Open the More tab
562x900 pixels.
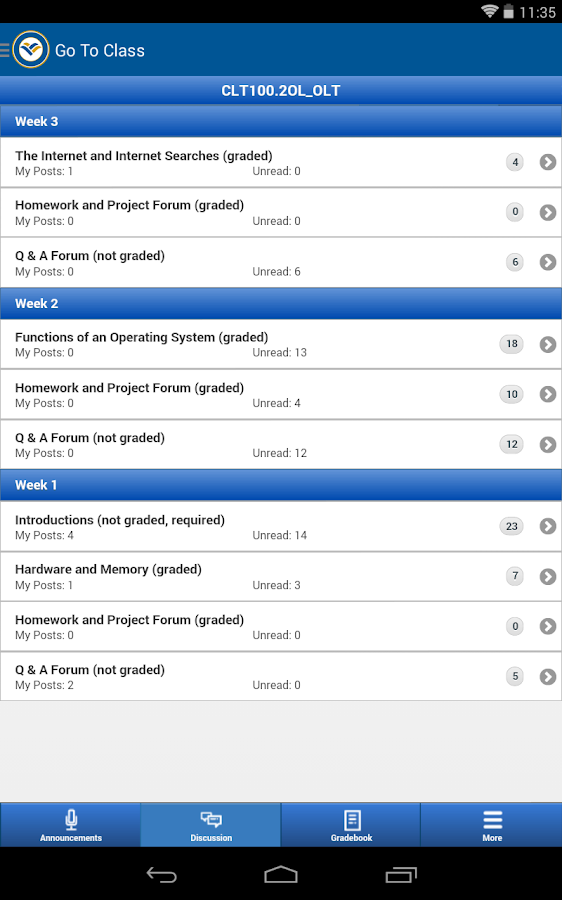coord(491,825)
